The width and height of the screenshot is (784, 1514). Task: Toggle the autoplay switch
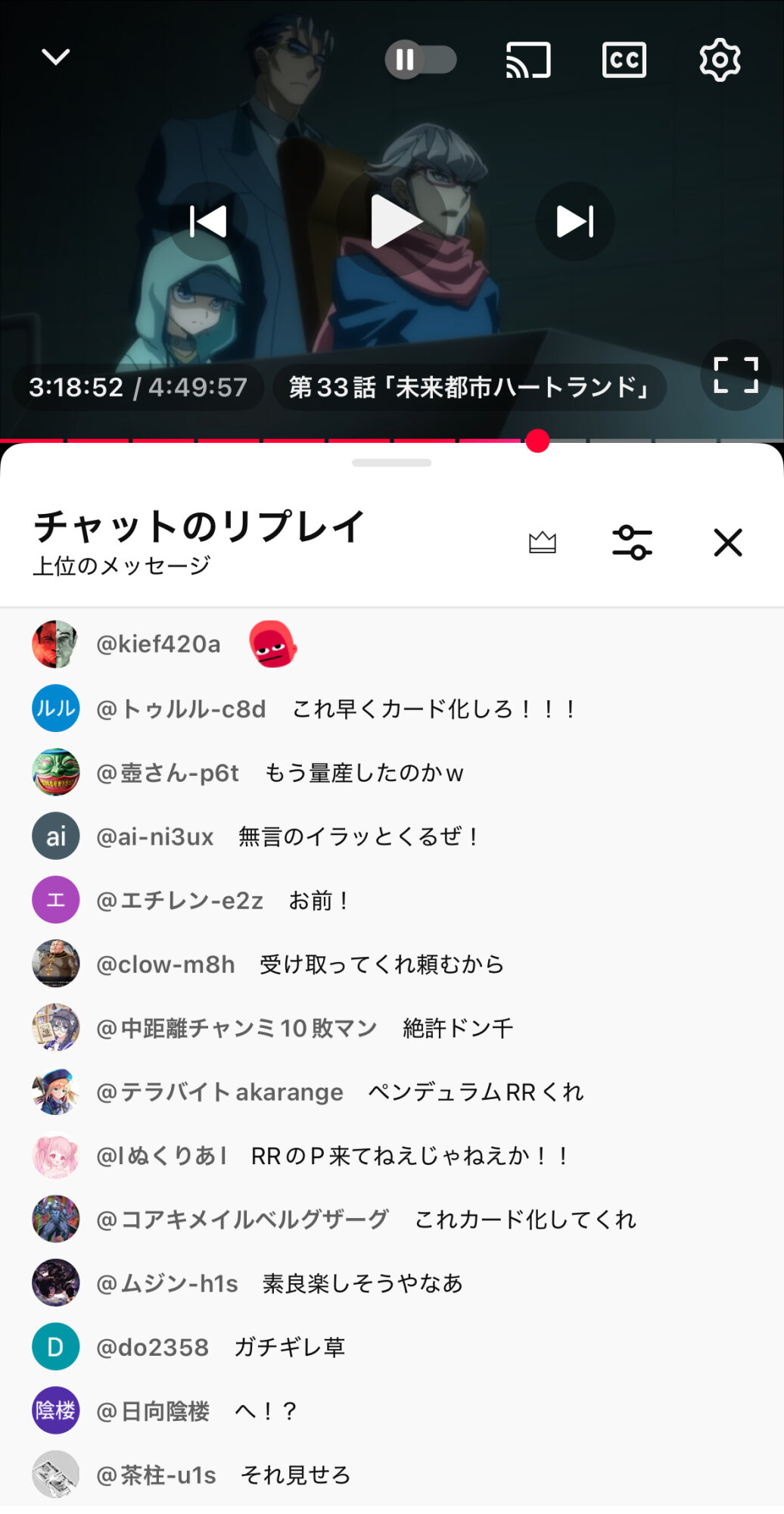[421, 59]
